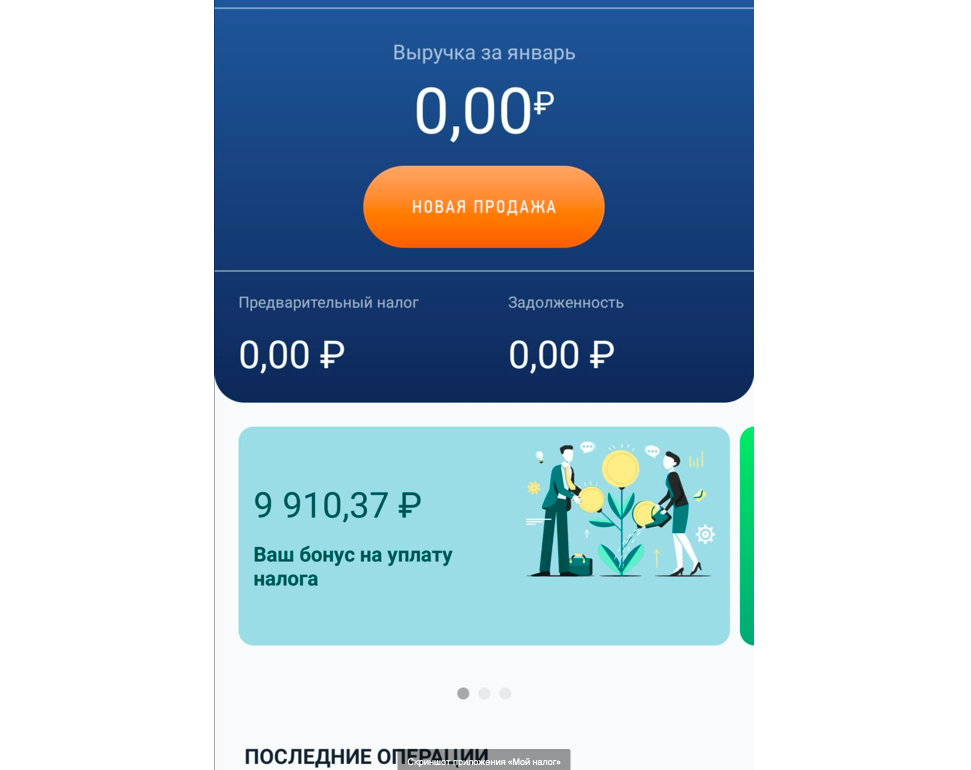Viewport: 971px width, 770px height.
Task: Select the third carousel page dot
Action: tap(505, 693)
